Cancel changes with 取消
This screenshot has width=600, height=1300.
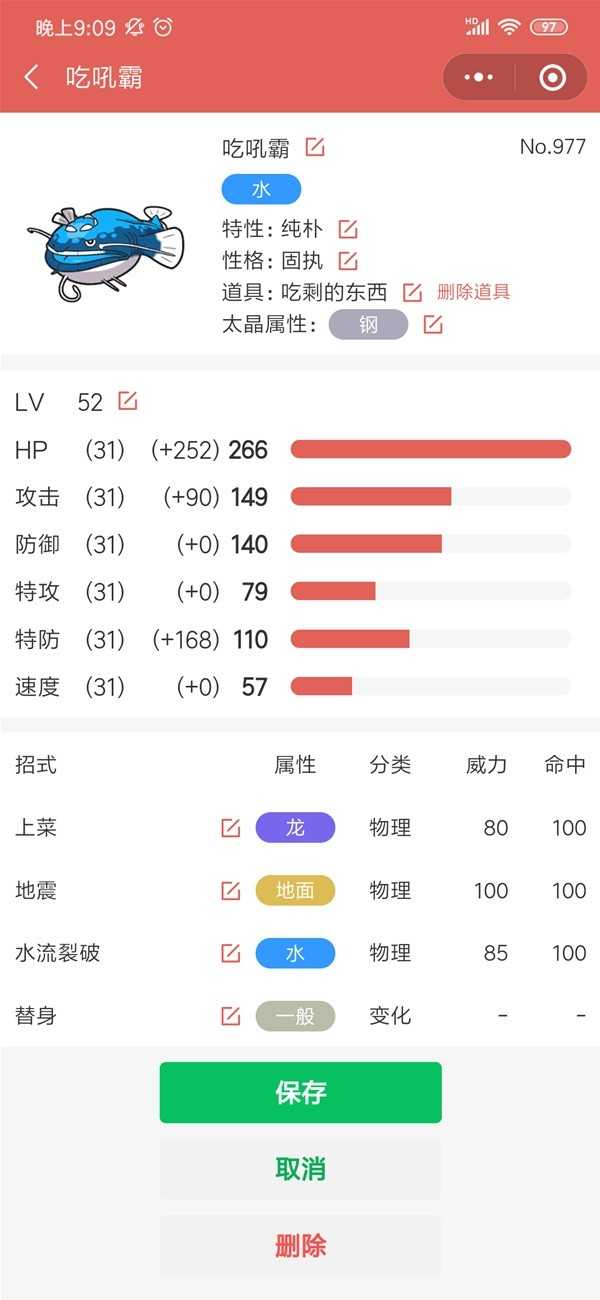pyautogui.click(x=300, y=1169)
